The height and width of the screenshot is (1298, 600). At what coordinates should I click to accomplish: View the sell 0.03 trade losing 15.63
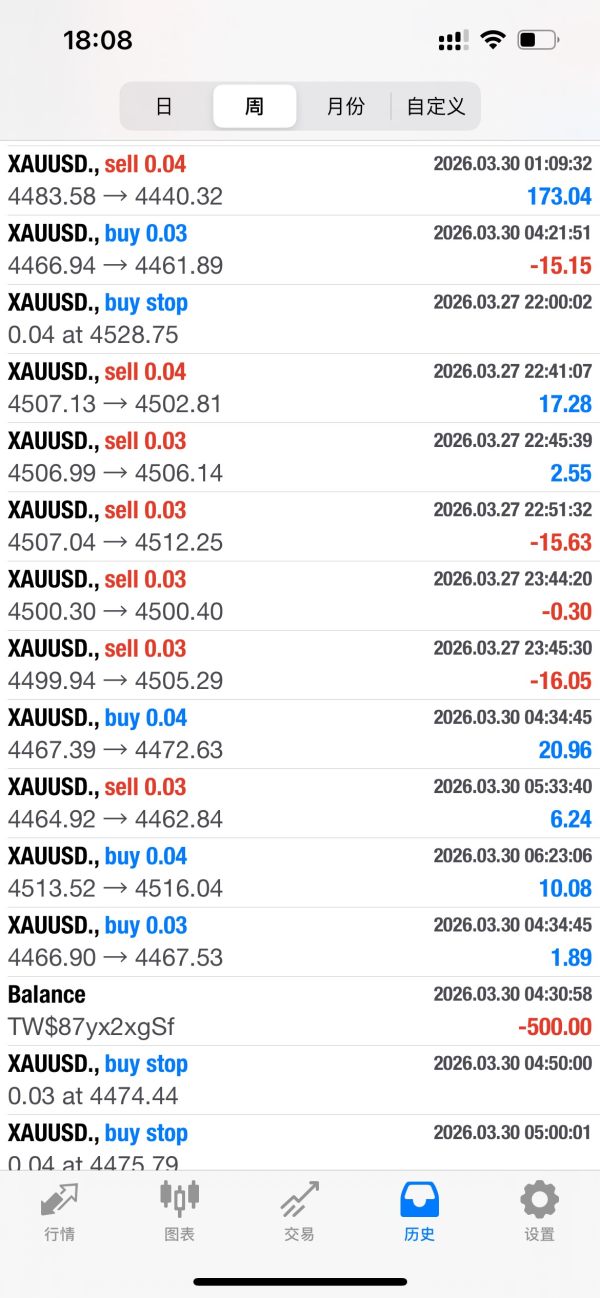(300, 526)
